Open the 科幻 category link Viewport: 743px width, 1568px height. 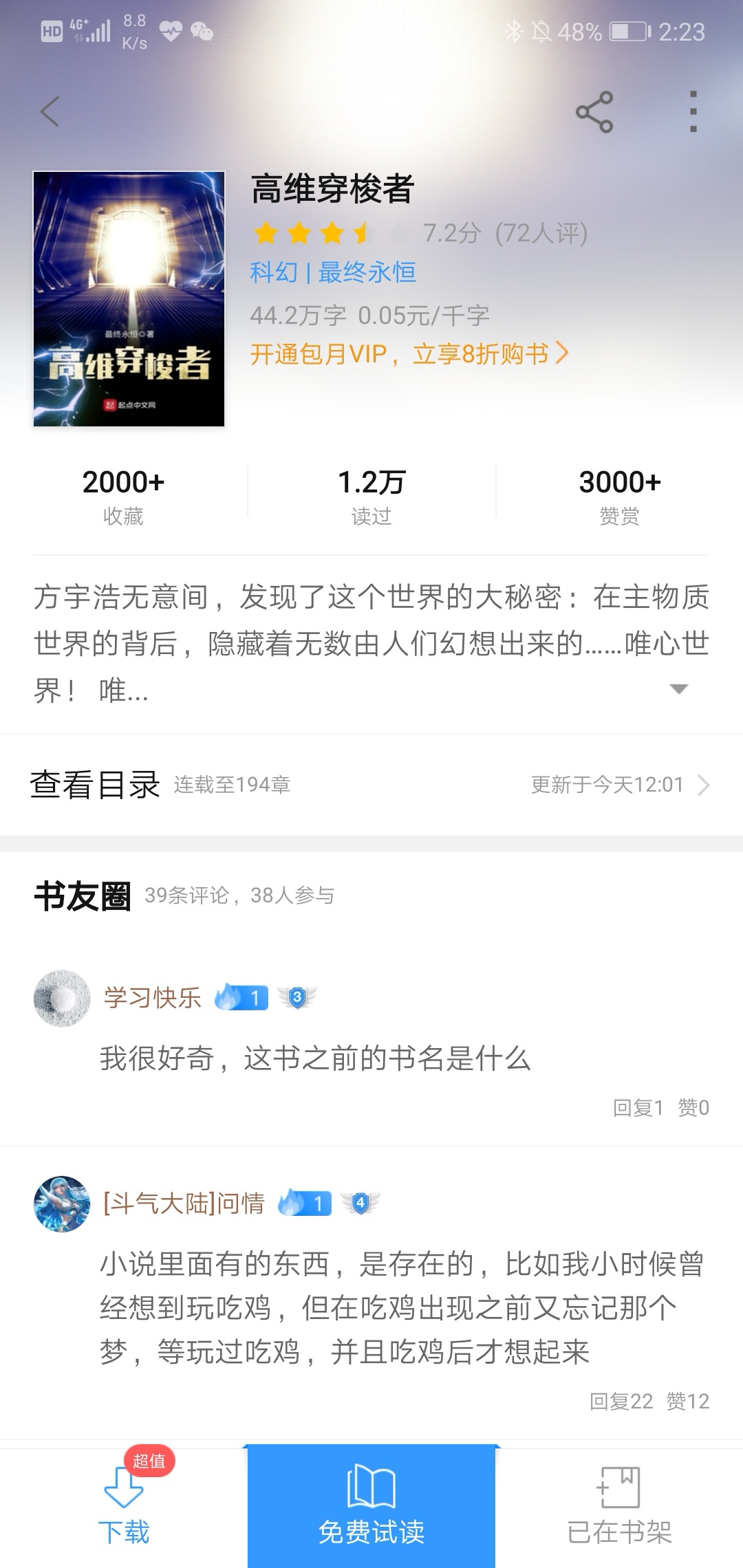pyautogui.click(x=273, y=272)
